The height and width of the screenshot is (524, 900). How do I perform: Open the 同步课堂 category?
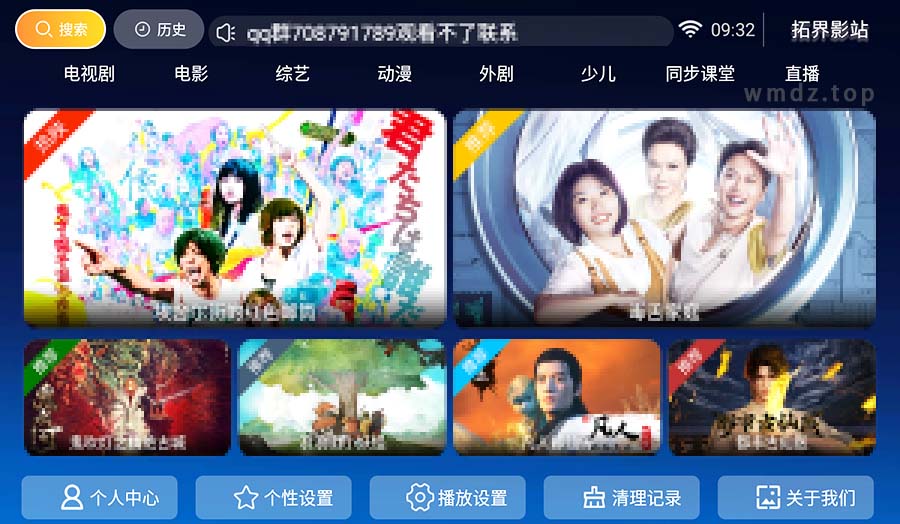tap(700, 73)
